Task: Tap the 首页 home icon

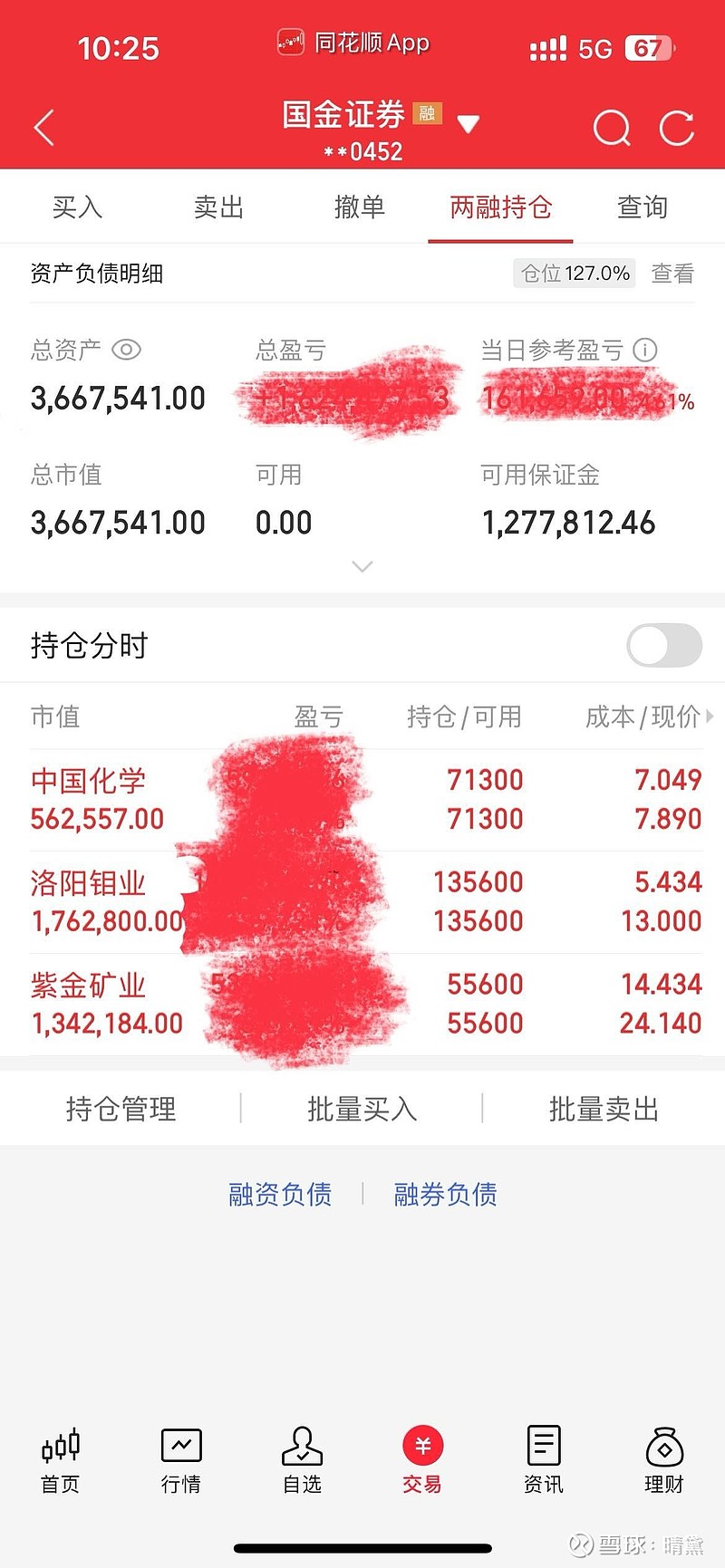Action: point(60,1458)
